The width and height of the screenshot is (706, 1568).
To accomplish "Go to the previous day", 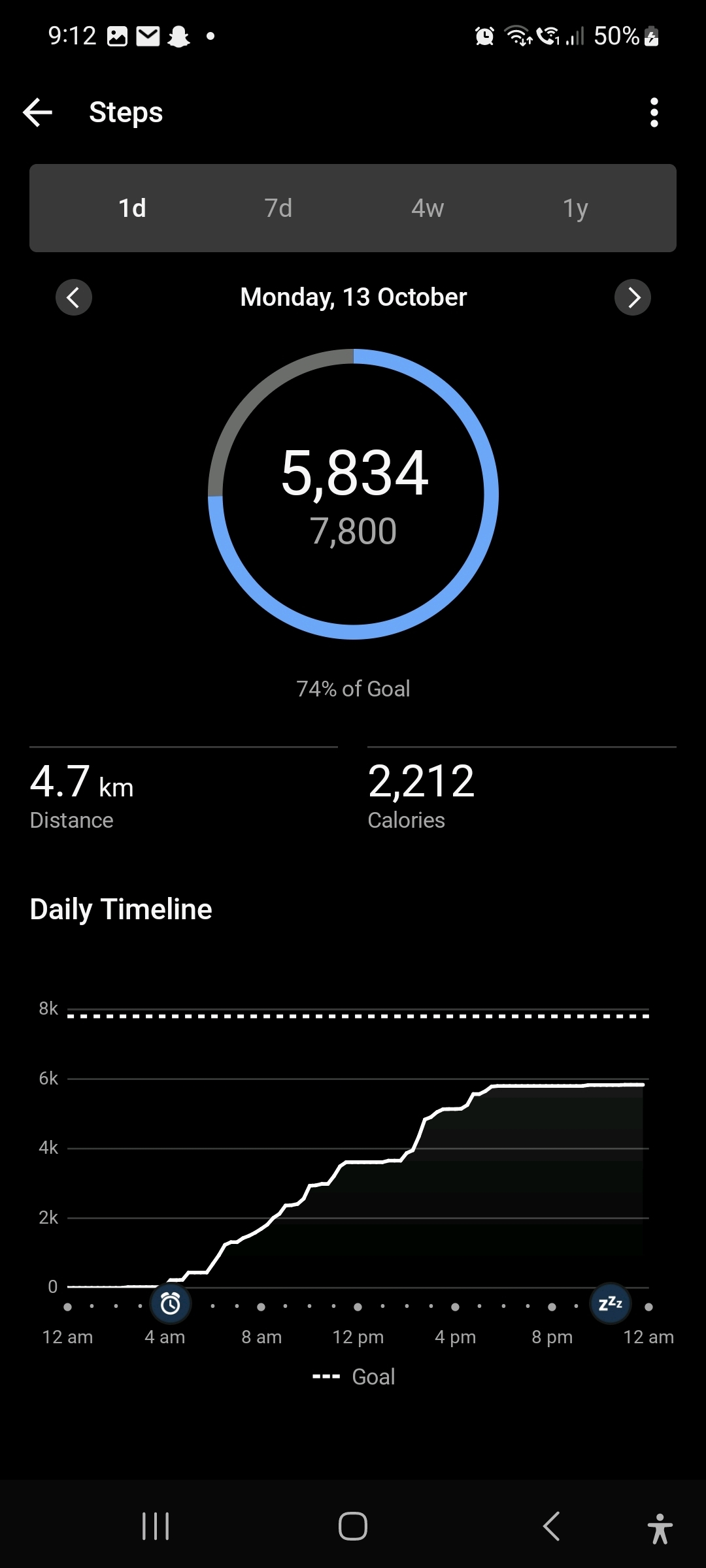I will point(74,297).
